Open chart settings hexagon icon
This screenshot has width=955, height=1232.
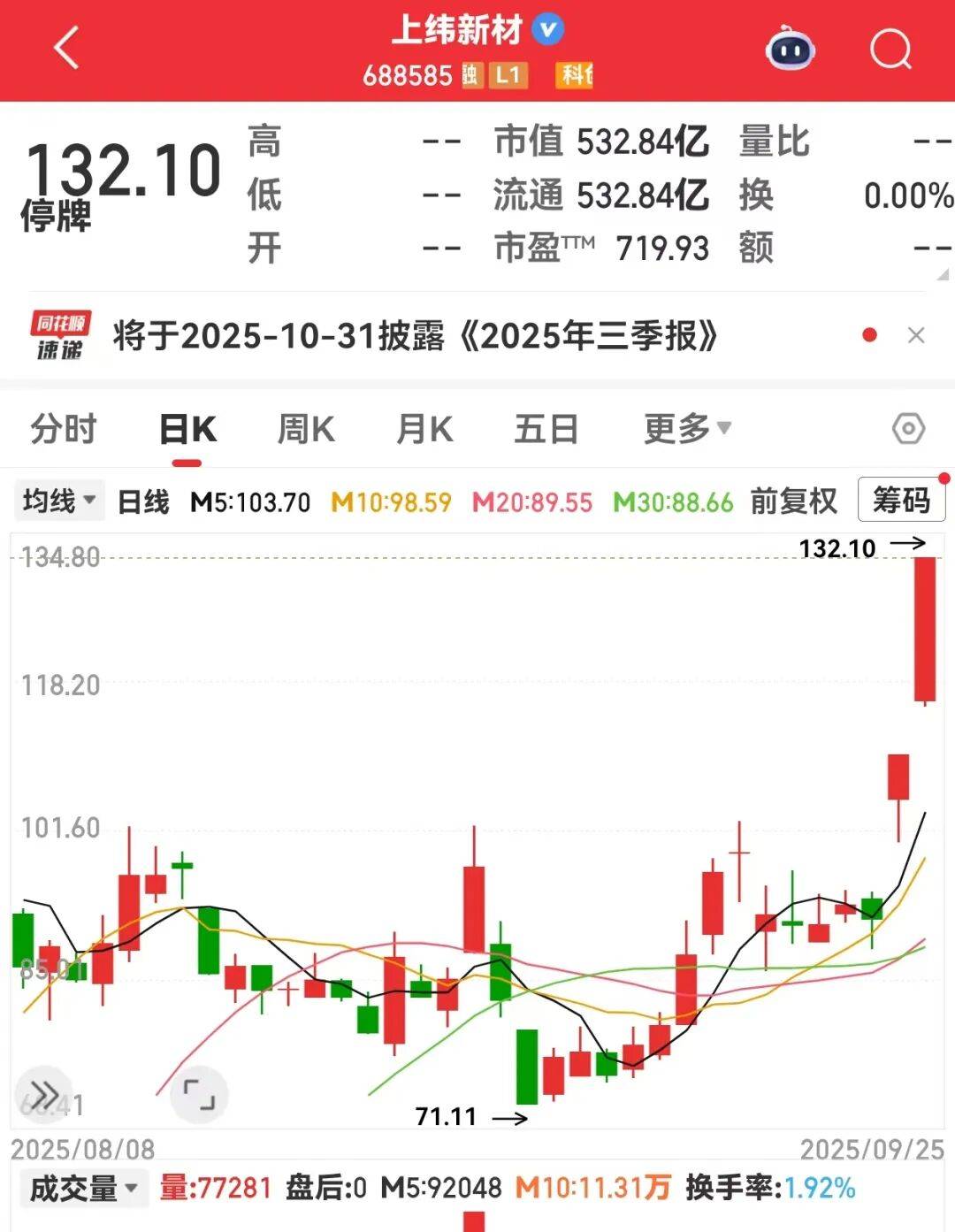coord(908,430)
